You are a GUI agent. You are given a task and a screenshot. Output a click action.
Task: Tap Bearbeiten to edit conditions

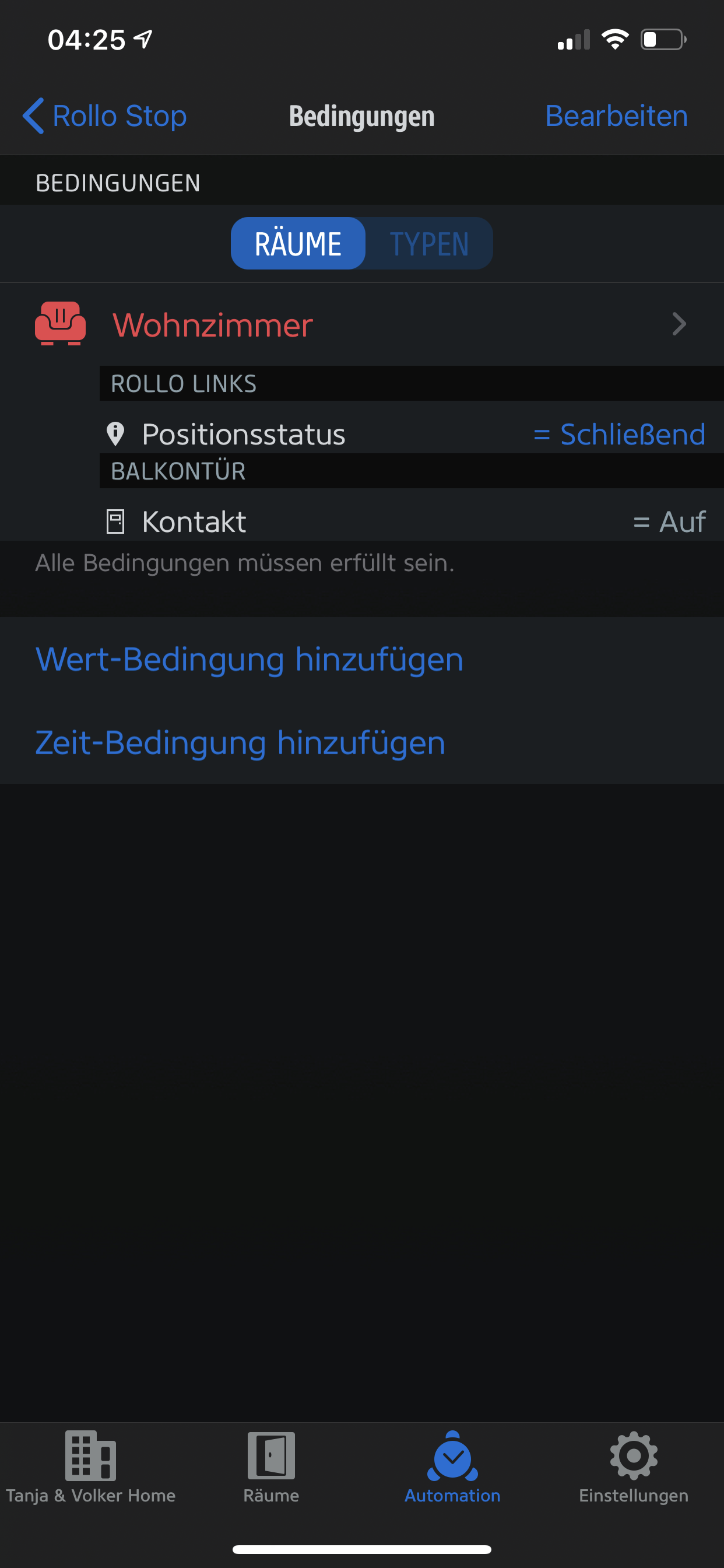[x=616, y=116]
